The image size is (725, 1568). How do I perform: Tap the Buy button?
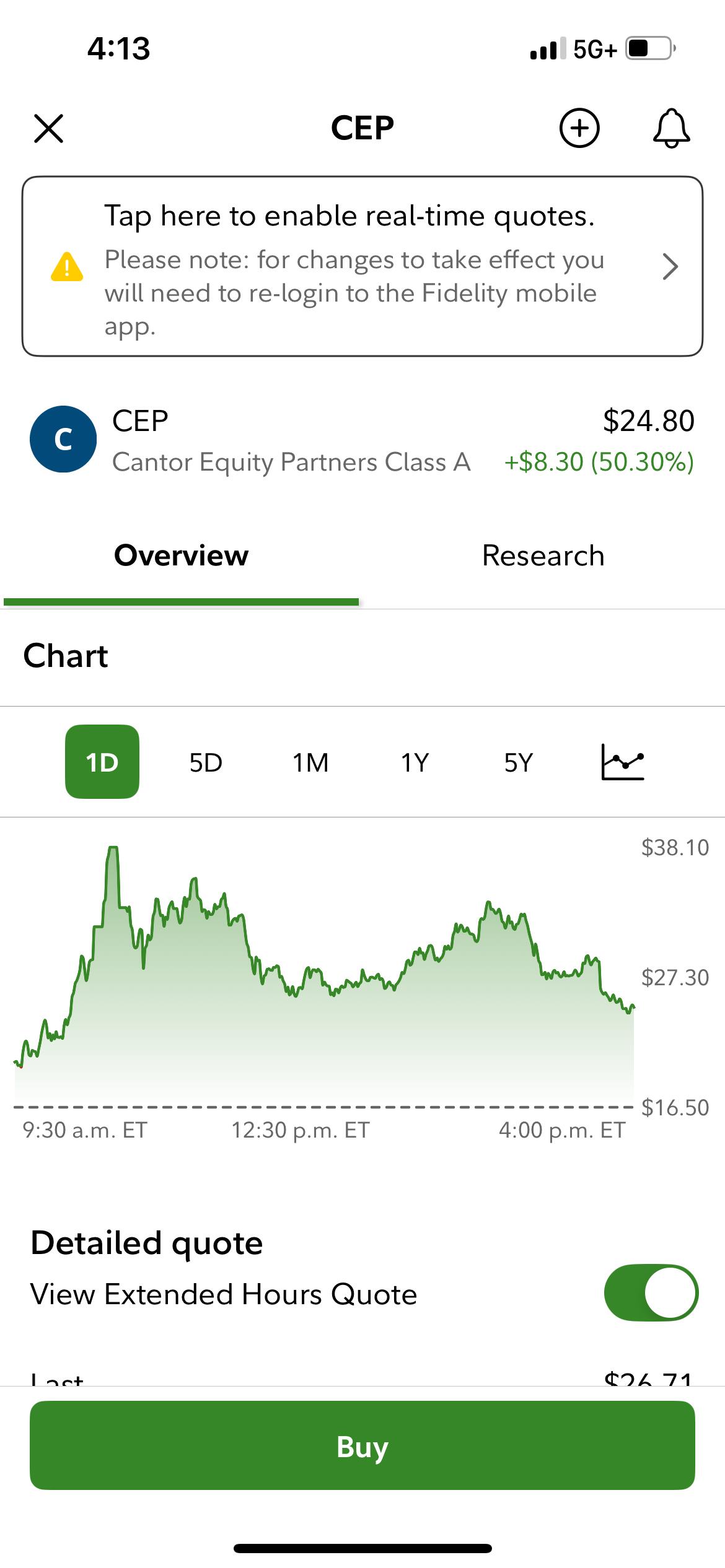[362, 1445]
